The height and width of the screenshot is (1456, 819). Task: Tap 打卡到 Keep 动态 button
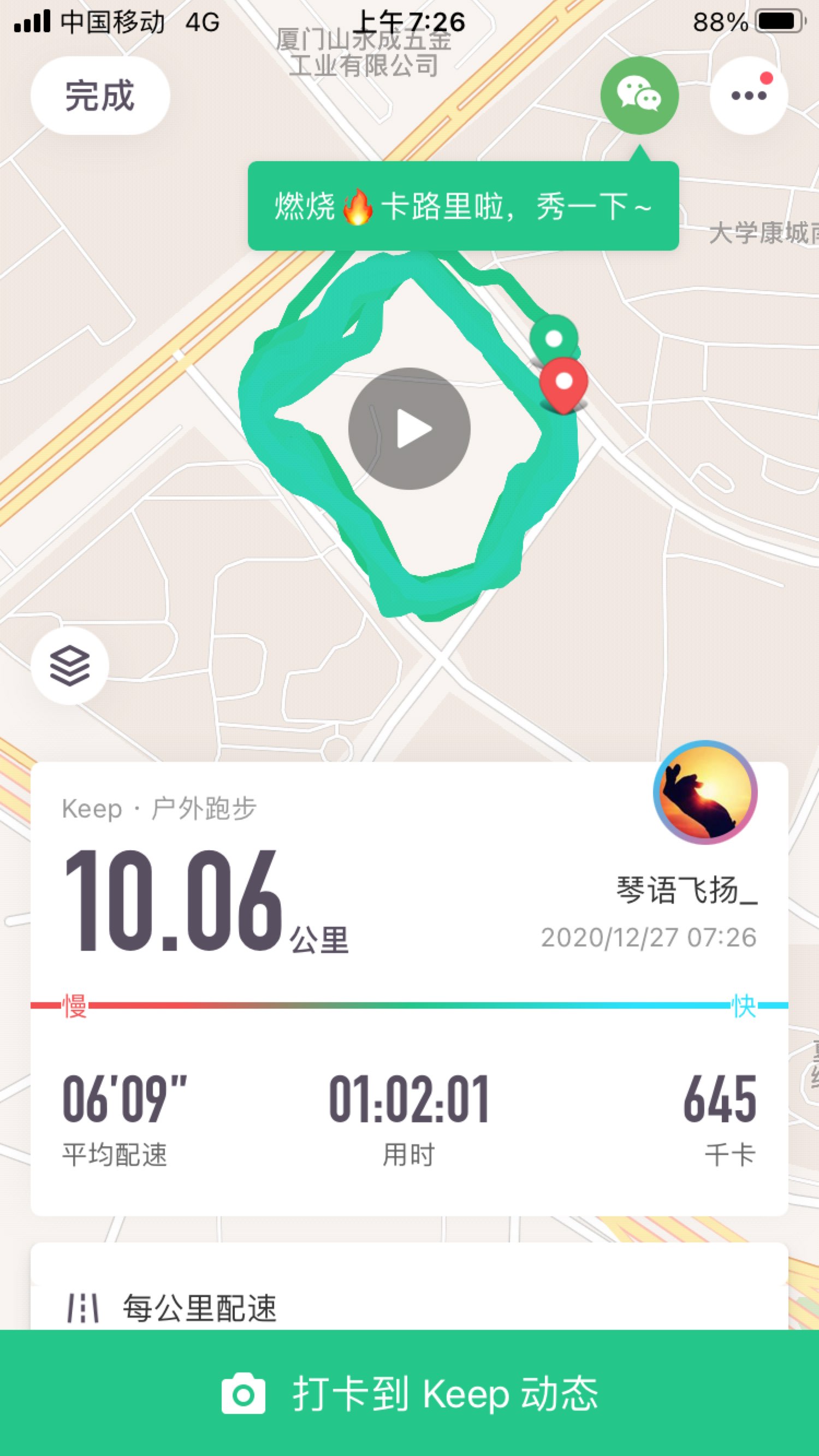(x=409, y=1393)
